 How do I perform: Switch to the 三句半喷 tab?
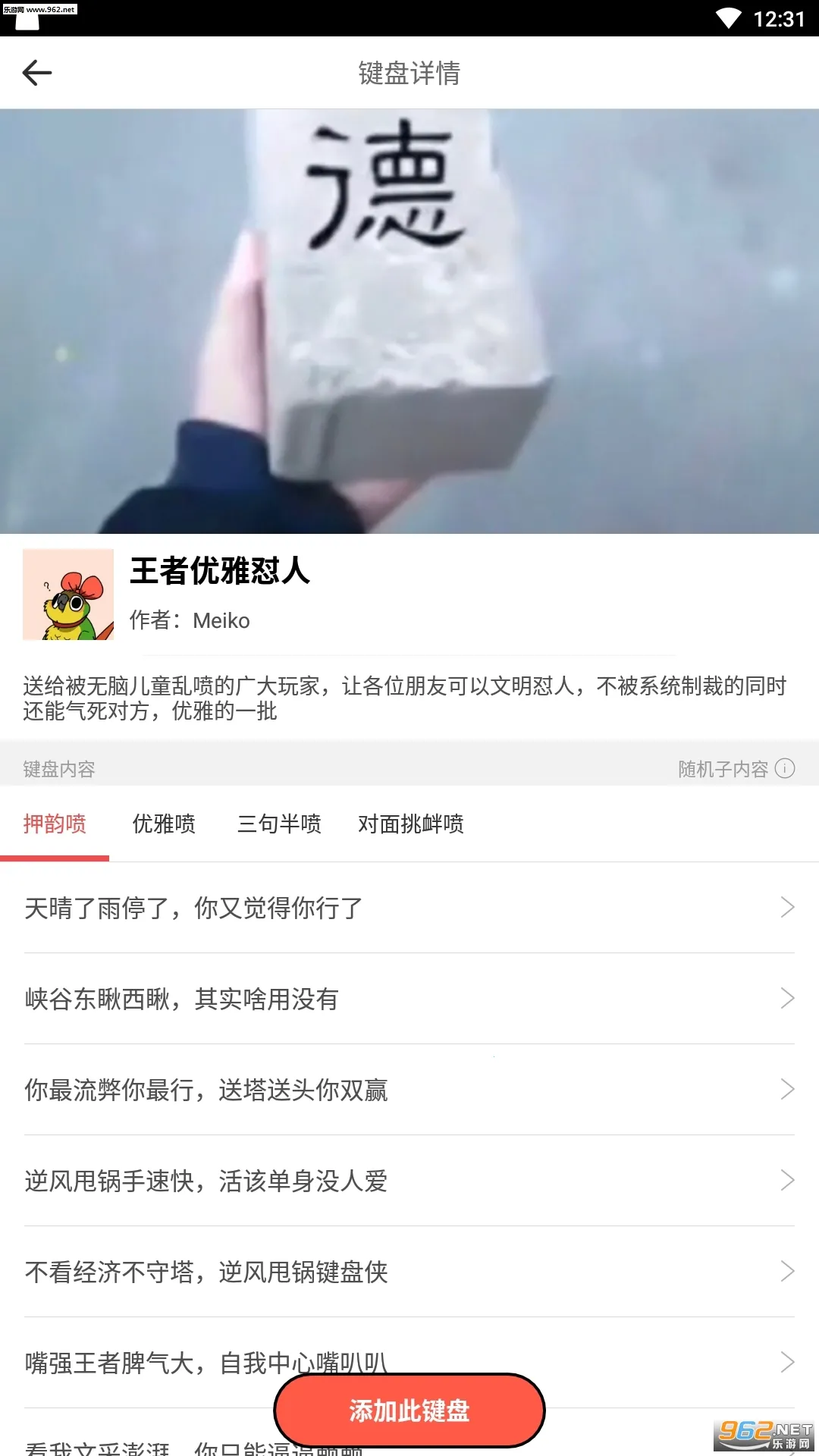[279, 824]
